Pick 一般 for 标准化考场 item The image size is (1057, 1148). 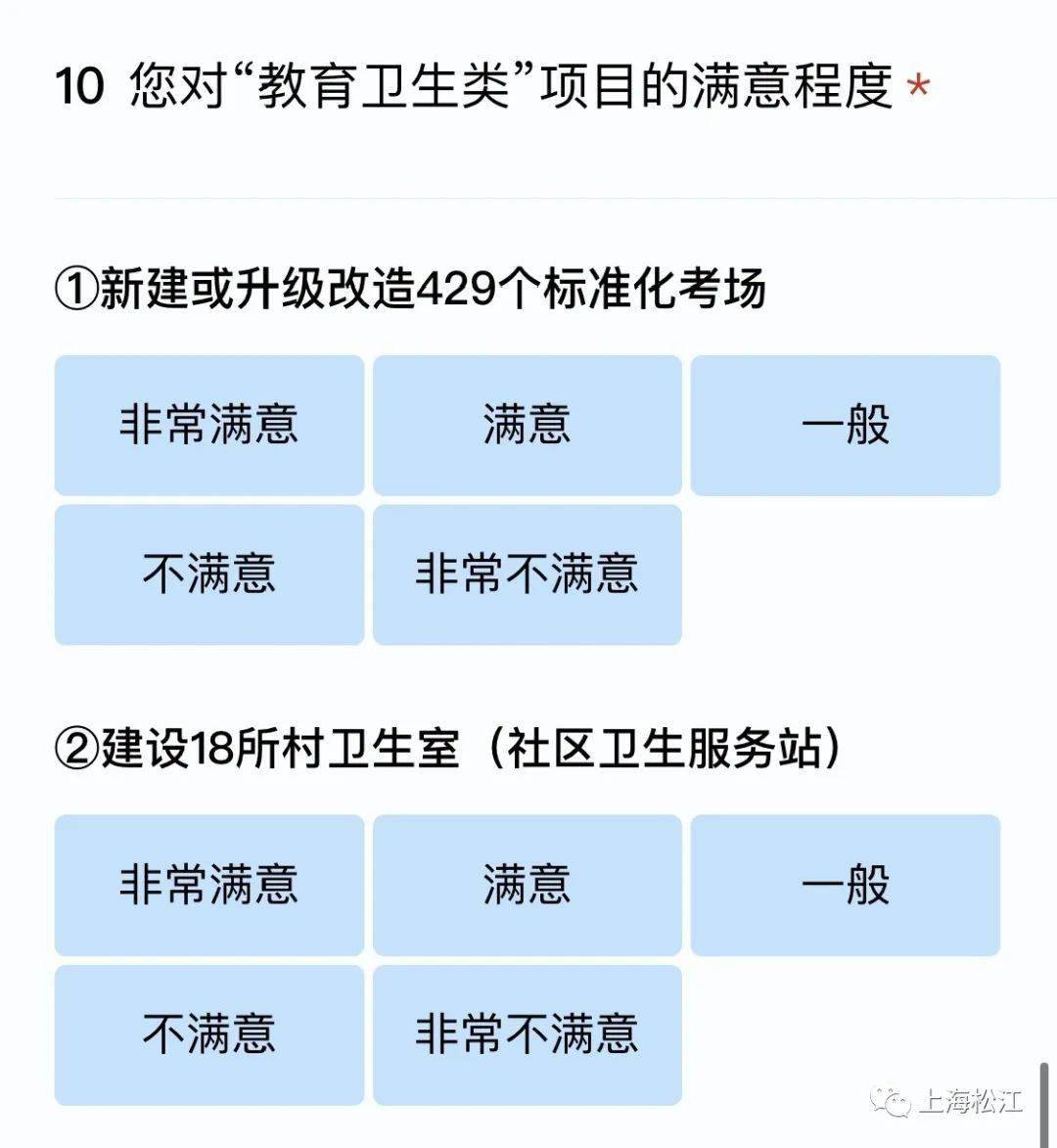tap(845, 426)
